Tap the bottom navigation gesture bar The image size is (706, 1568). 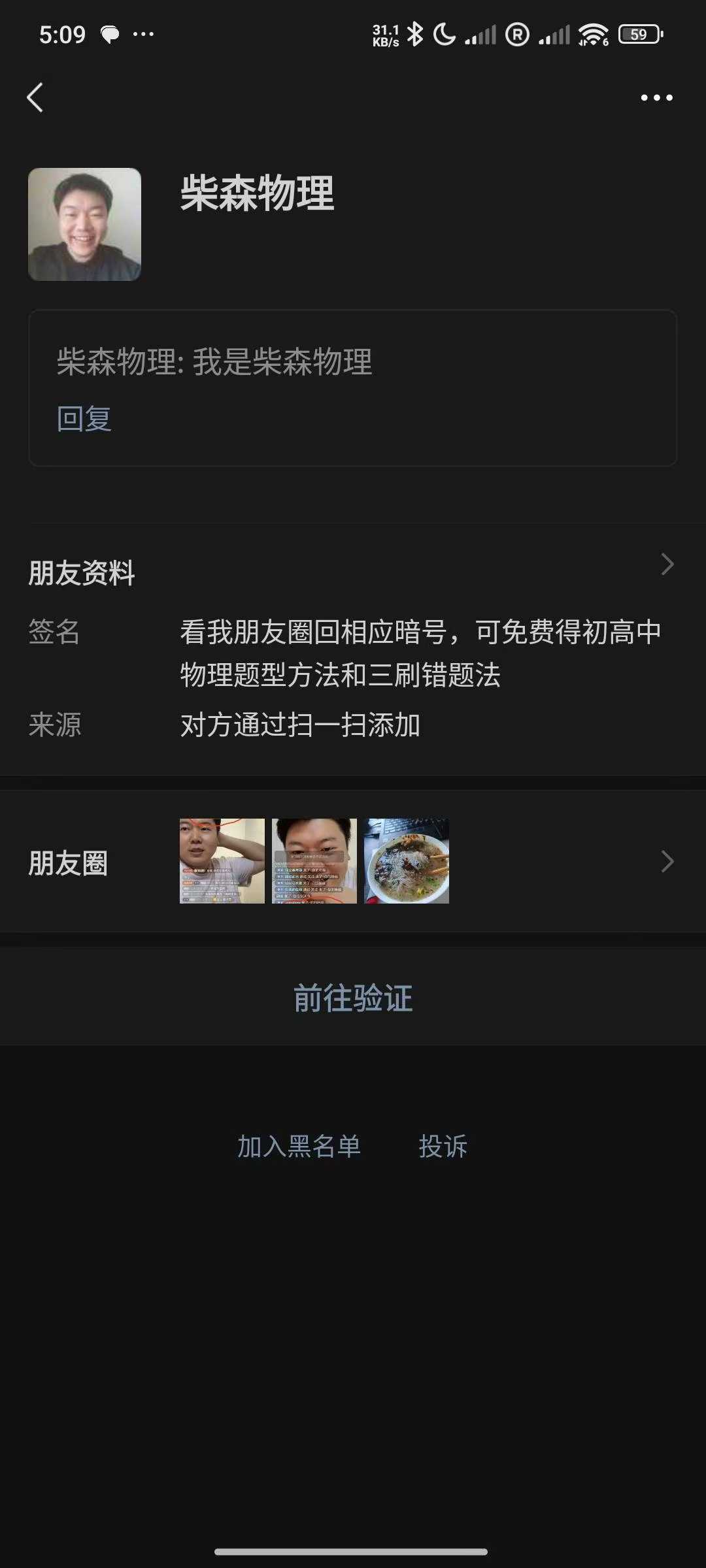click(353, 1550)
